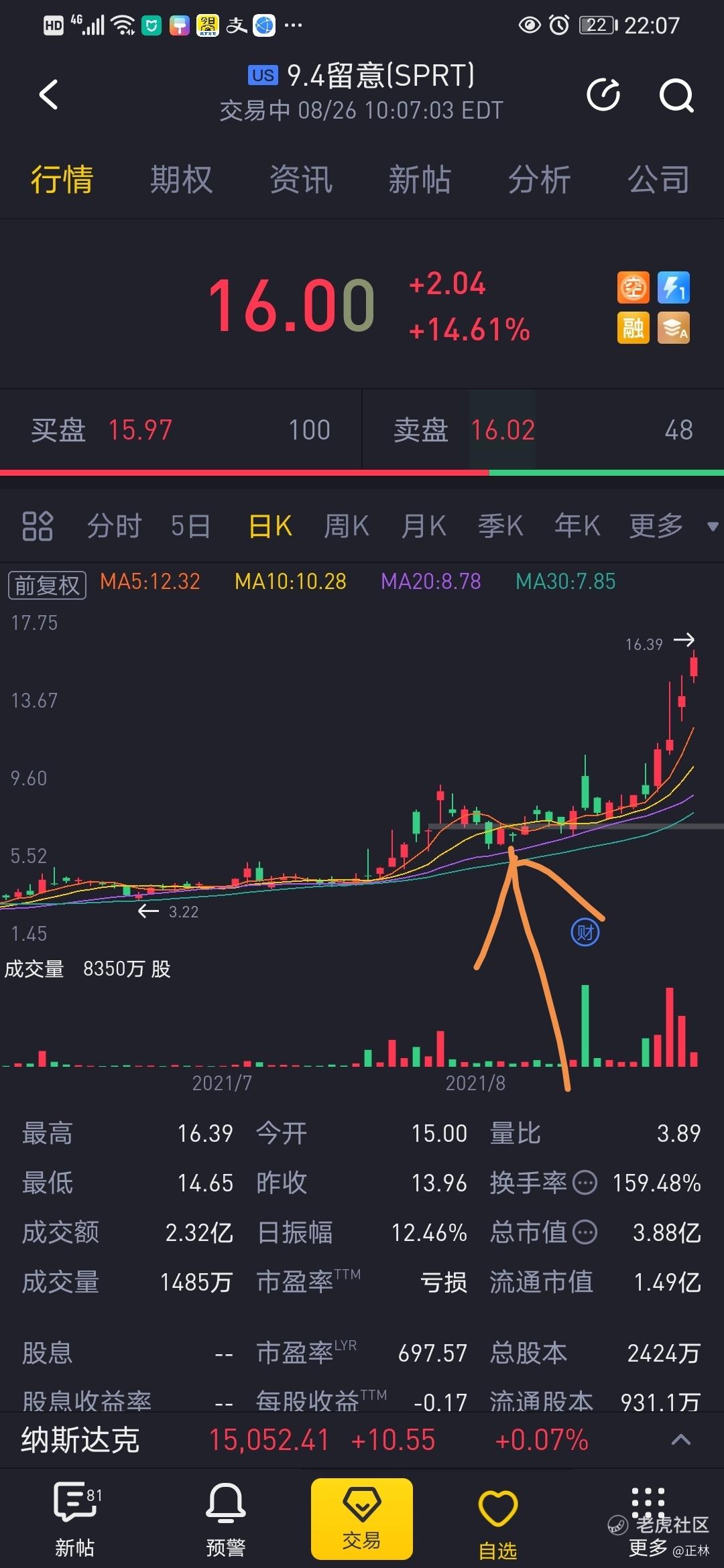Go back using the top-left arrow

pos(48,94)
